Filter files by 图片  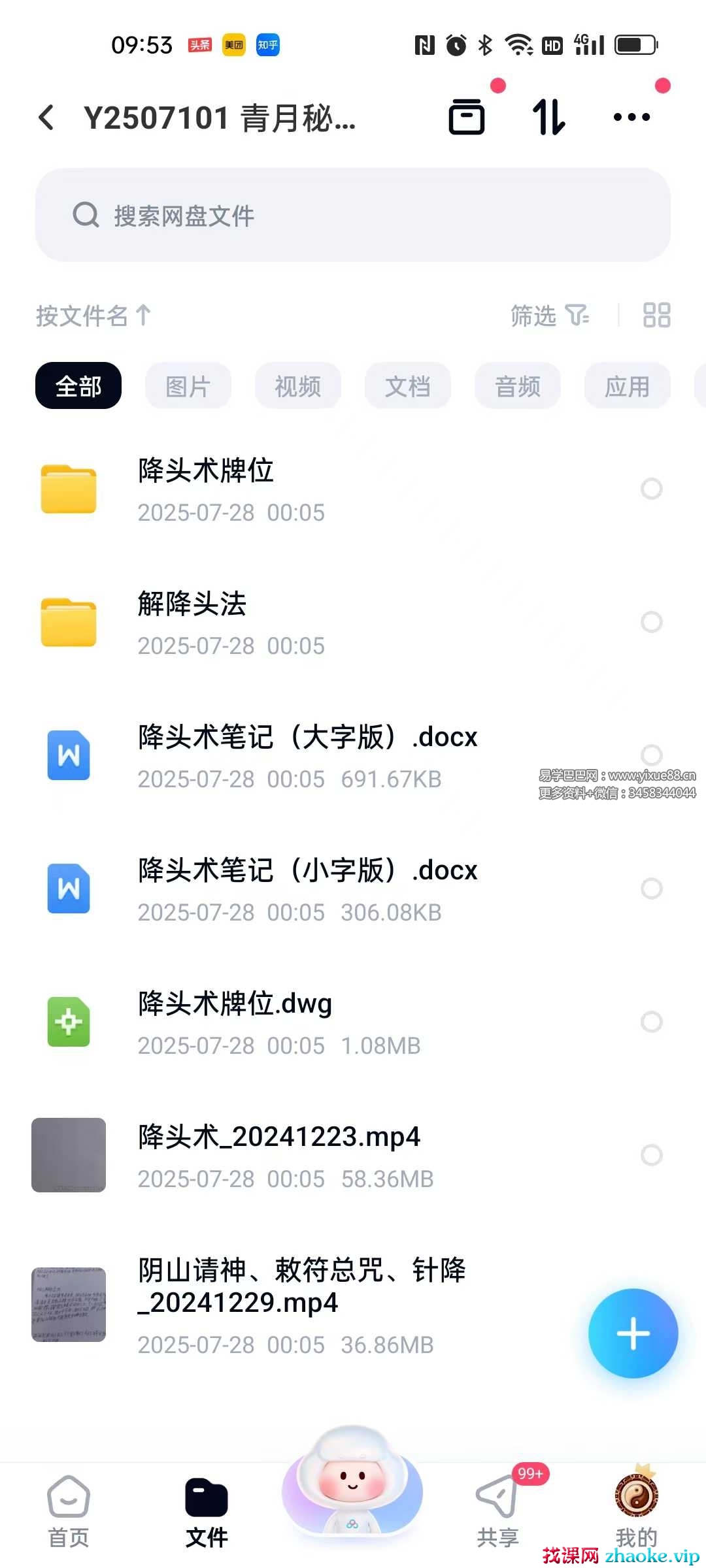click(188, 386)
